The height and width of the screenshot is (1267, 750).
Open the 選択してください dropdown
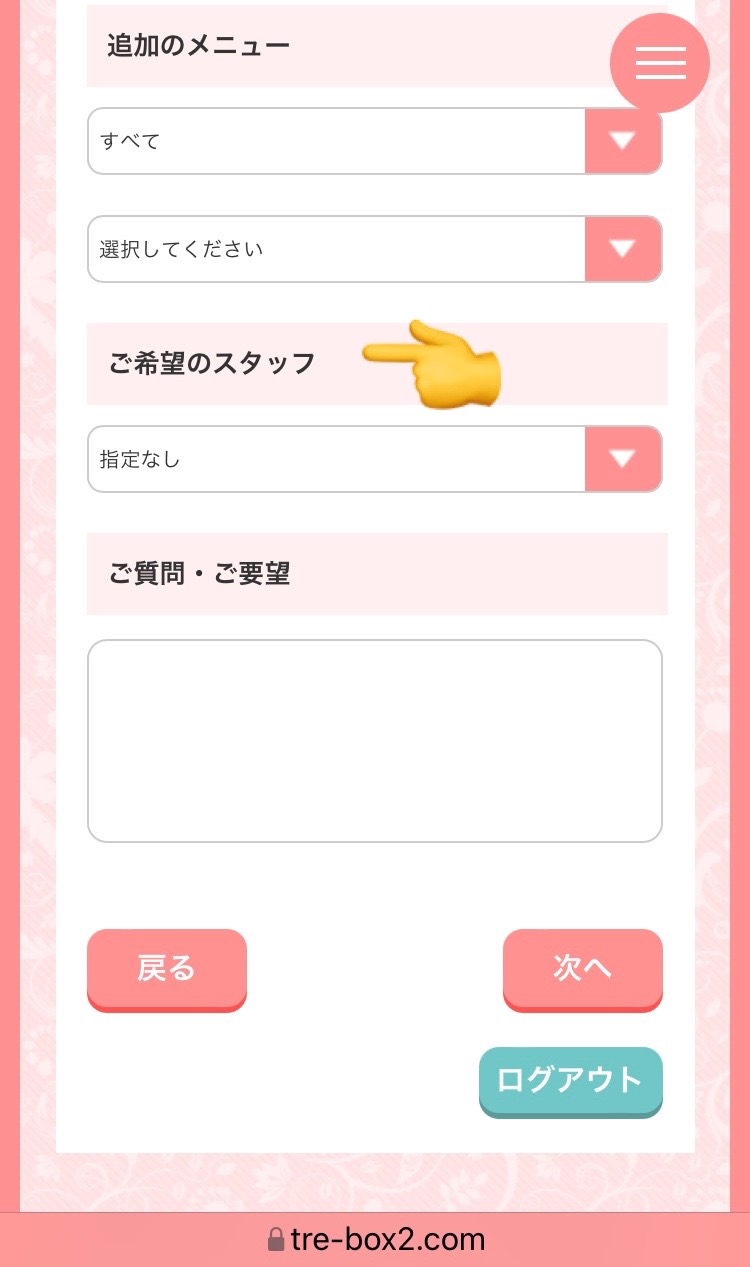[375, 249]
